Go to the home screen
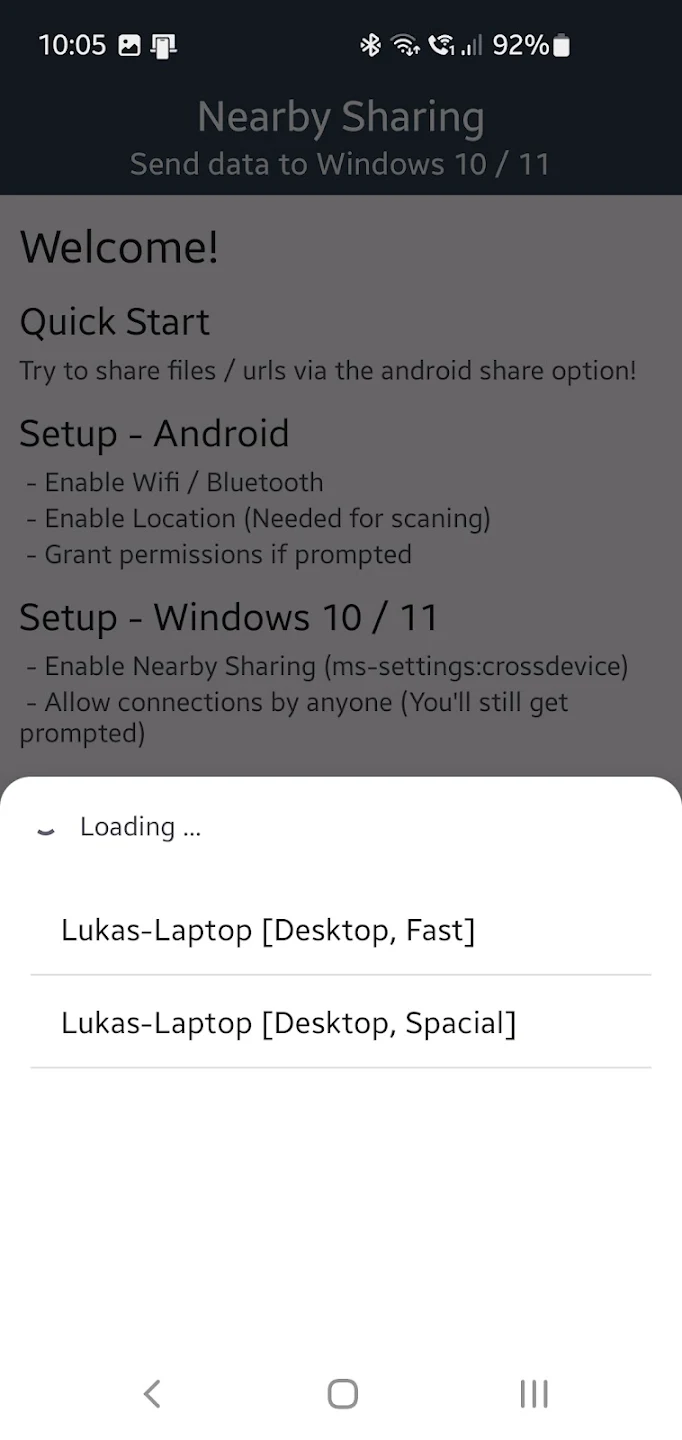This screenshot has height=1440, width=682. point(342,1393)
